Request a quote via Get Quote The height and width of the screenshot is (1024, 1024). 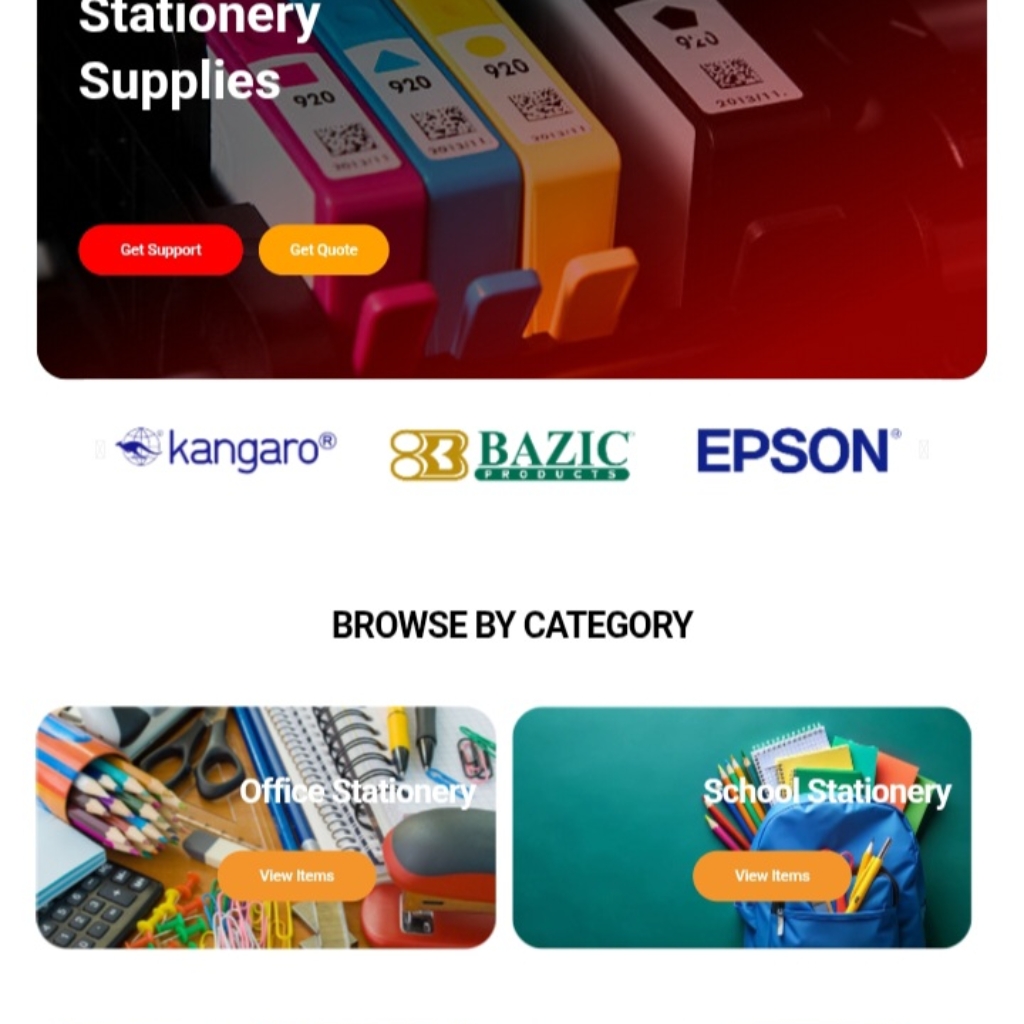click(x=323, y=250)
